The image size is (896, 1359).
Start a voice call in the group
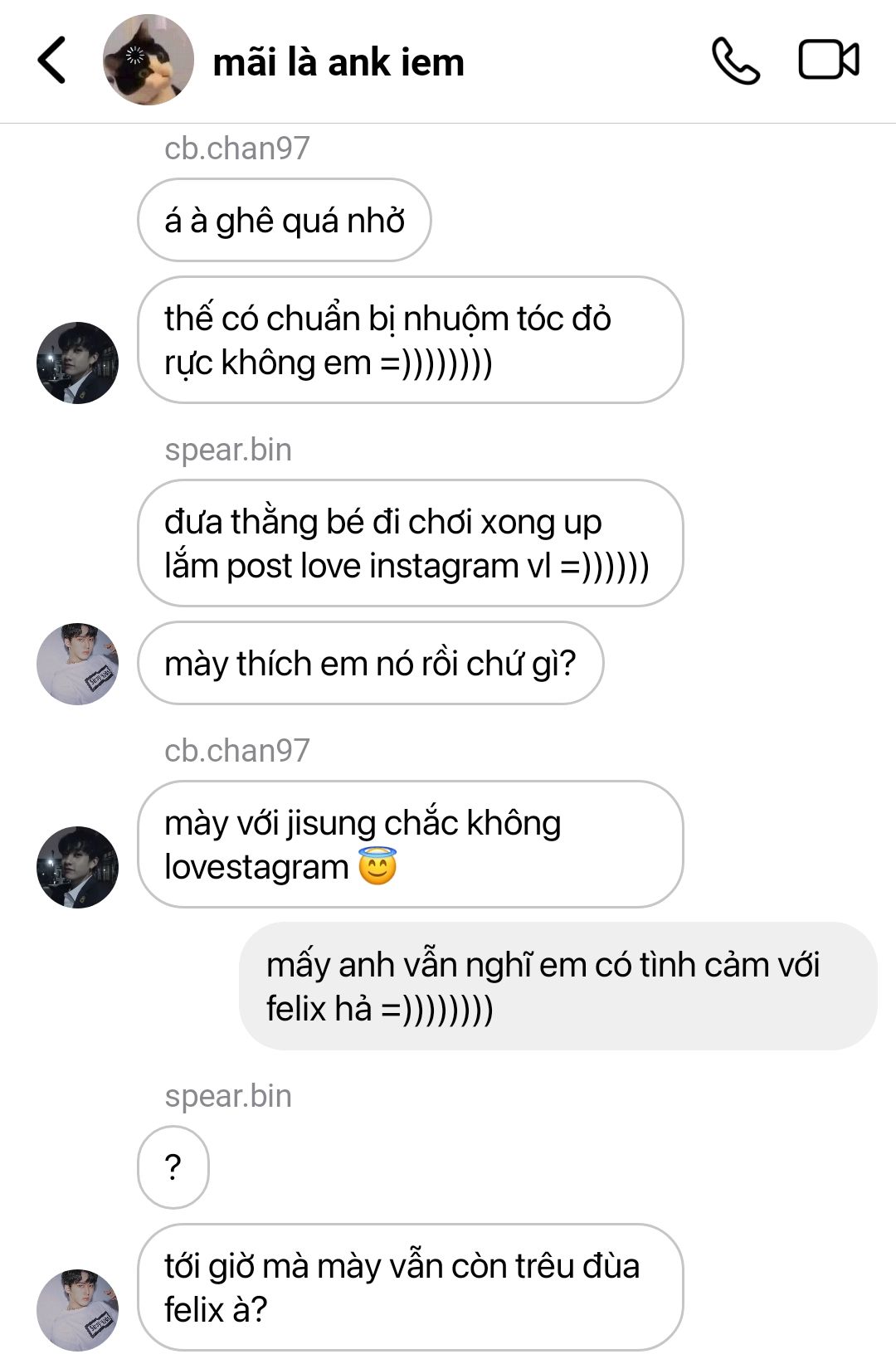click(735, 61)
